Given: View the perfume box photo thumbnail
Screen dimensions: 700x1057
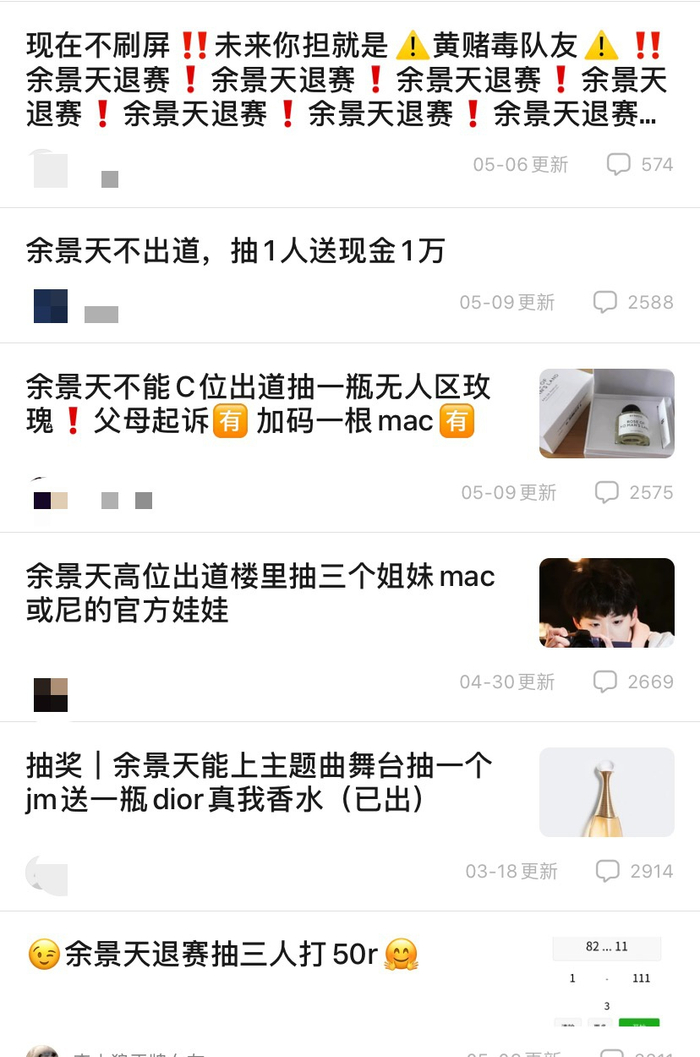Looking at the screenshot, I should pyautogui.click(x=607, y=413).
